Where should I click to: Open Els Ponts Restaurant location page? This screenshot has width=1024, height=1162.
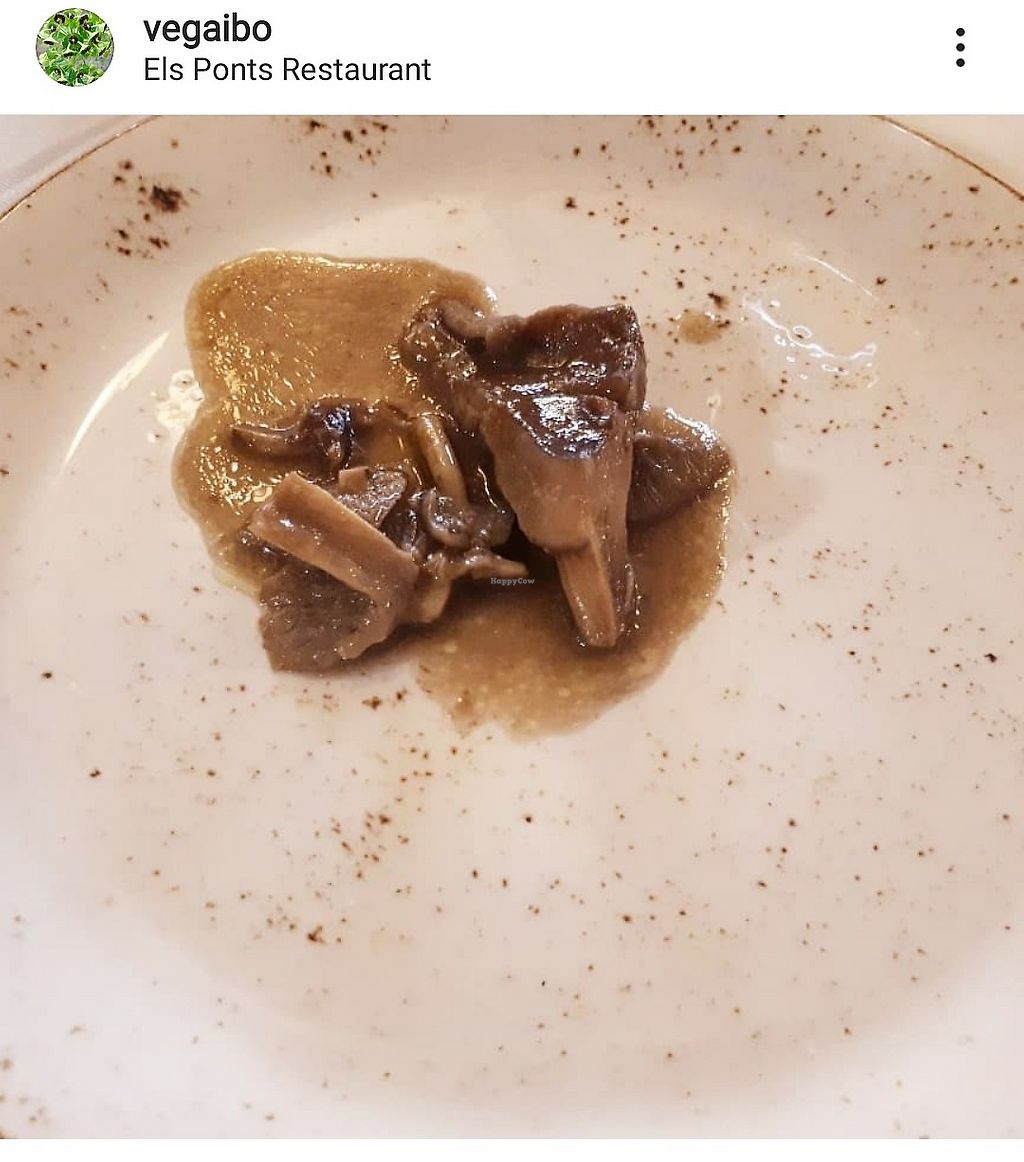click(287, 70)
